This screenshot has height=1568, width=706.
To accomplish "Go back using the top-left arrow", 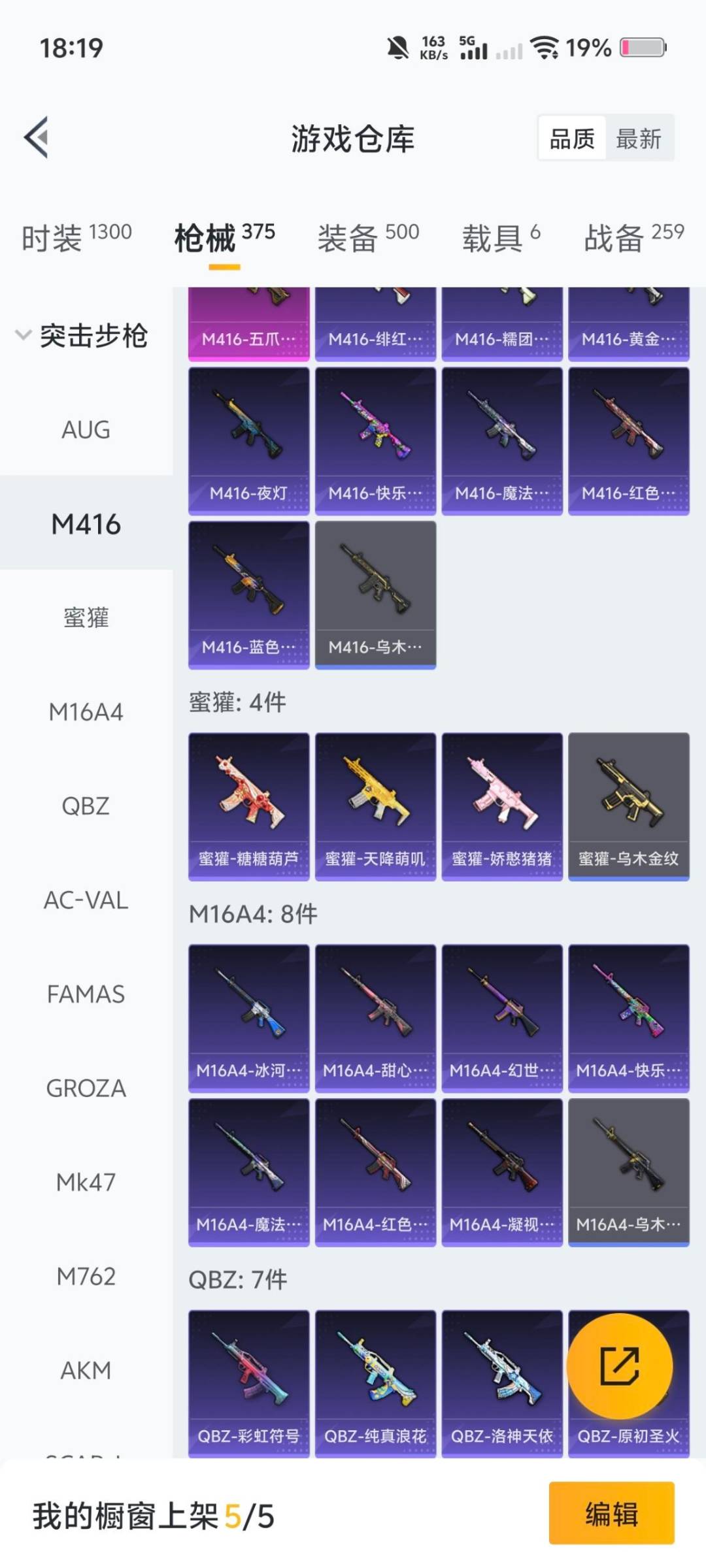I will pos(37,137).
